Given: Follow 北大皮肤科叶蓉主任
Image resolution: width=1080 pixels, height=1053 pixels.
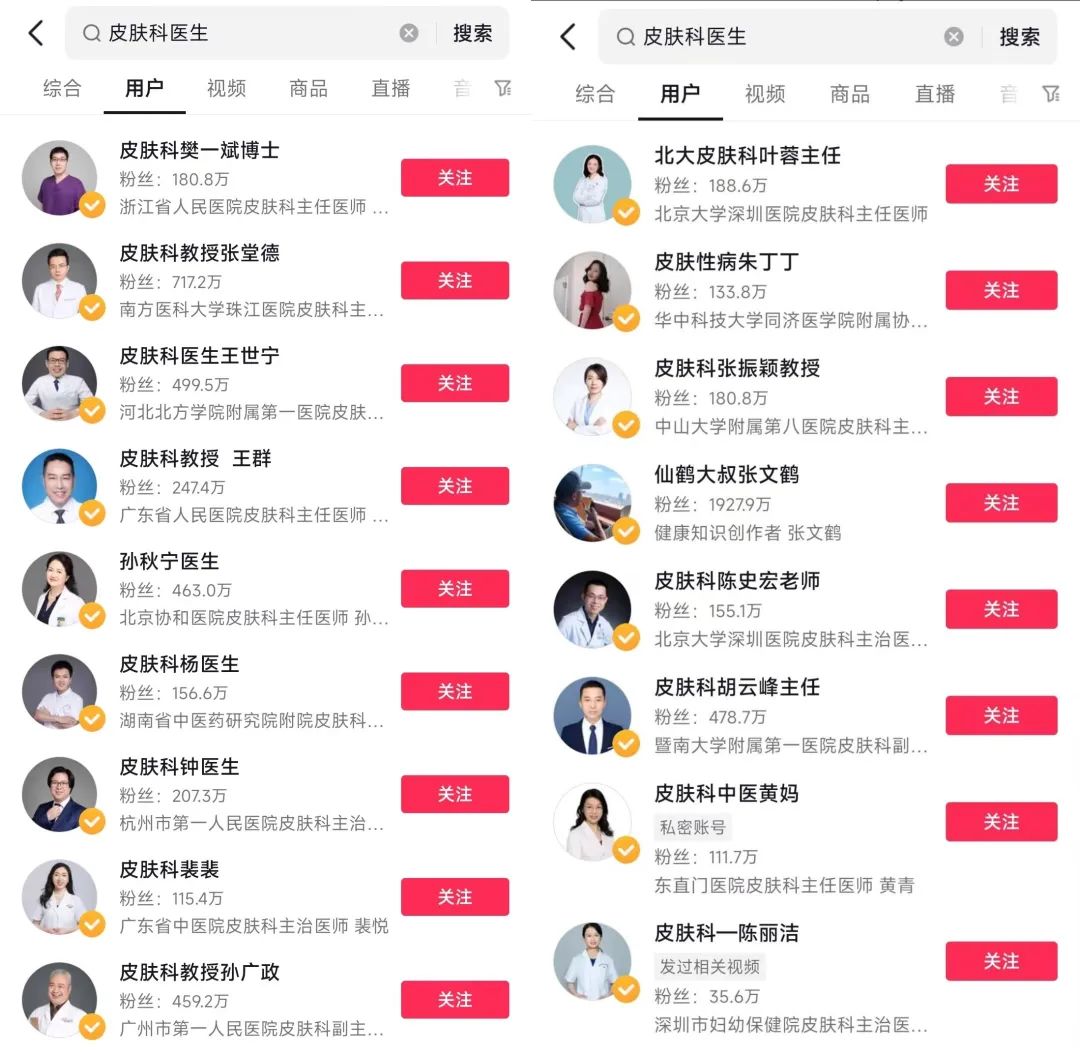Looking at the screenshot, I should pyautogui.click(x=1000, y=184).
